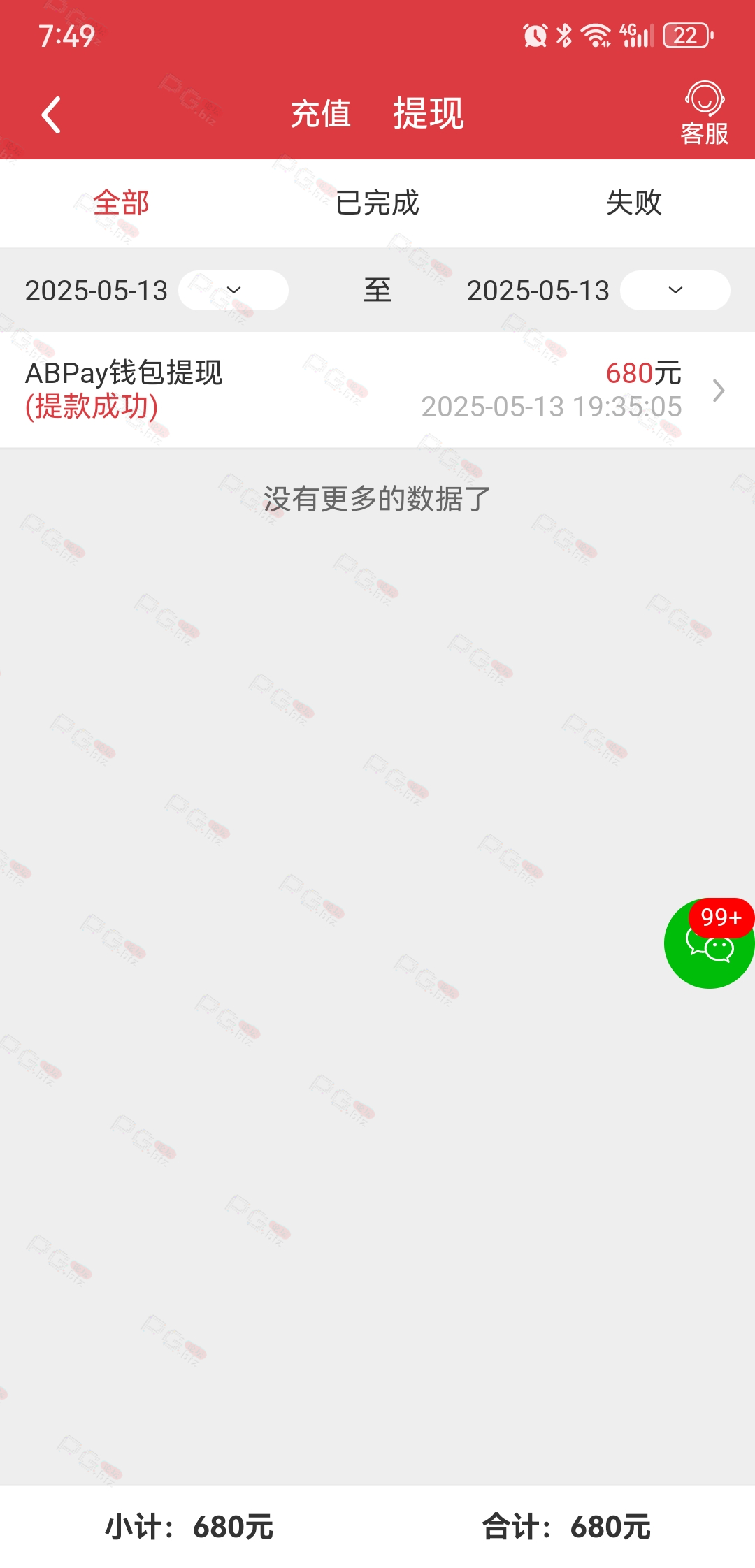Go back using the top-left arrow
Screen dimensions: 755x1568
coord(51,115)
